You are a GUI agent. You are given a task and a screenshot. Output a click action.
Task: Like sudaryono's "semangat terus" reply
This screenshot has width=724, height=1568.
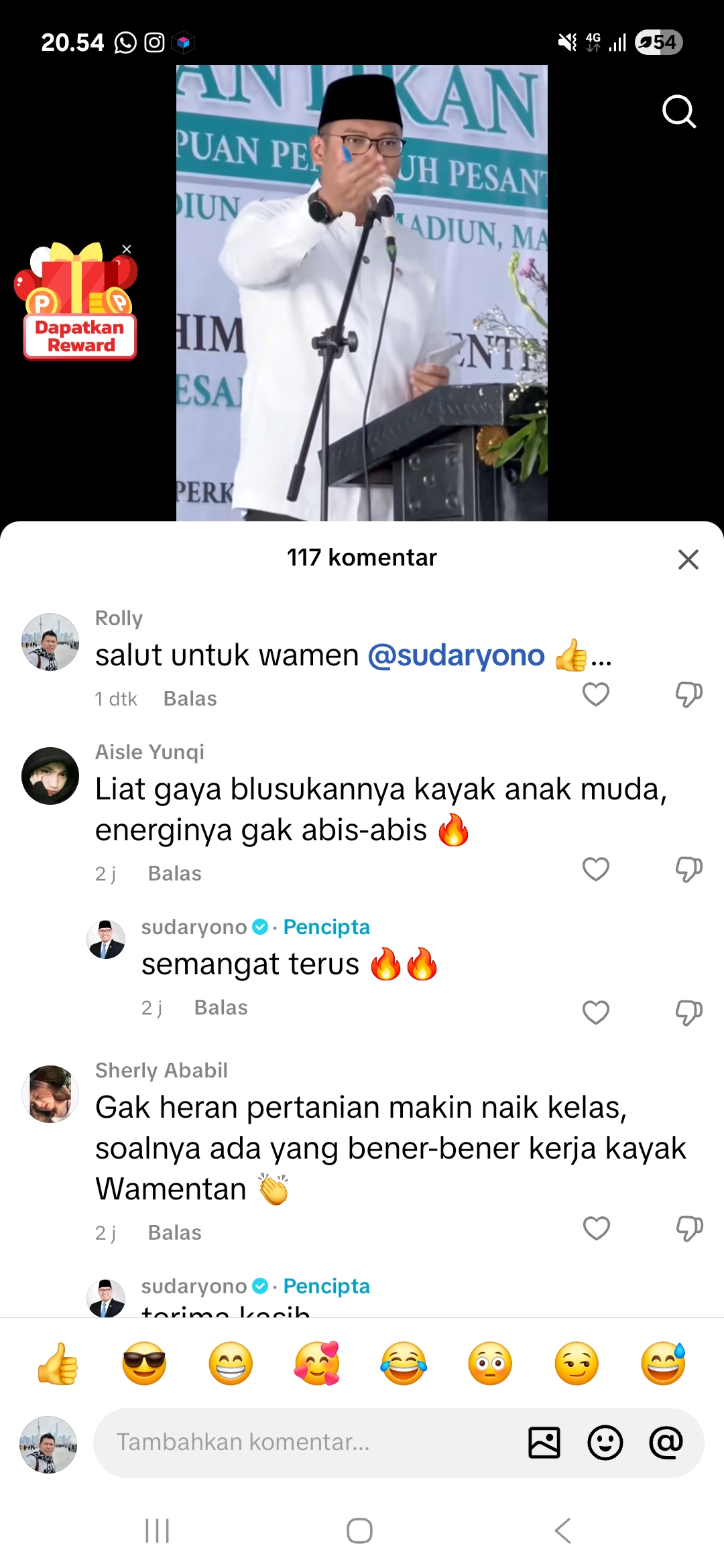[x=596, y=1012]
